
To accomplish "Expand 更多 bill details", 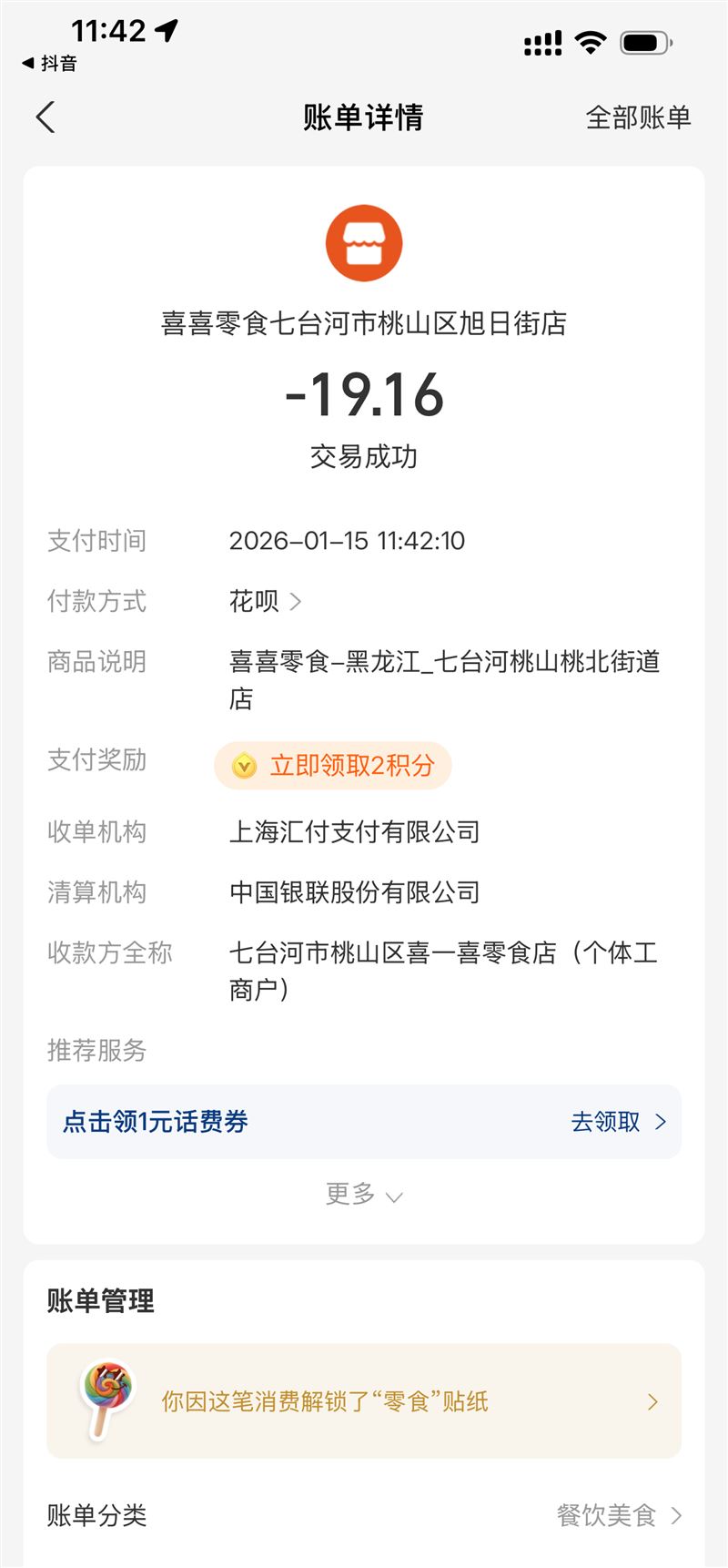I will [363, 1194].
